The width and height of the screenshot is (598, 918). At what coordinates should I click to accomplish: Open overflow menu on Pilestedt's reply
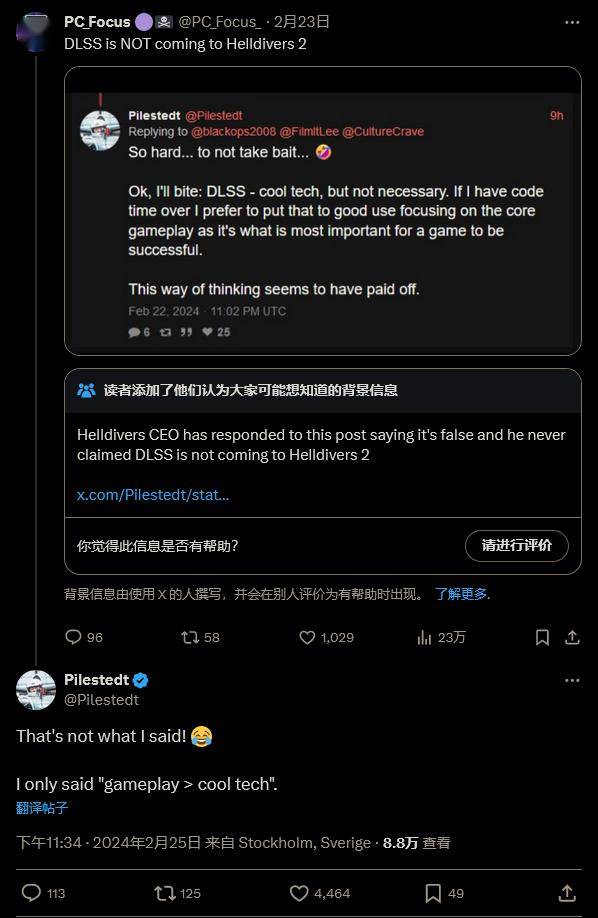[x=572, y=681]
